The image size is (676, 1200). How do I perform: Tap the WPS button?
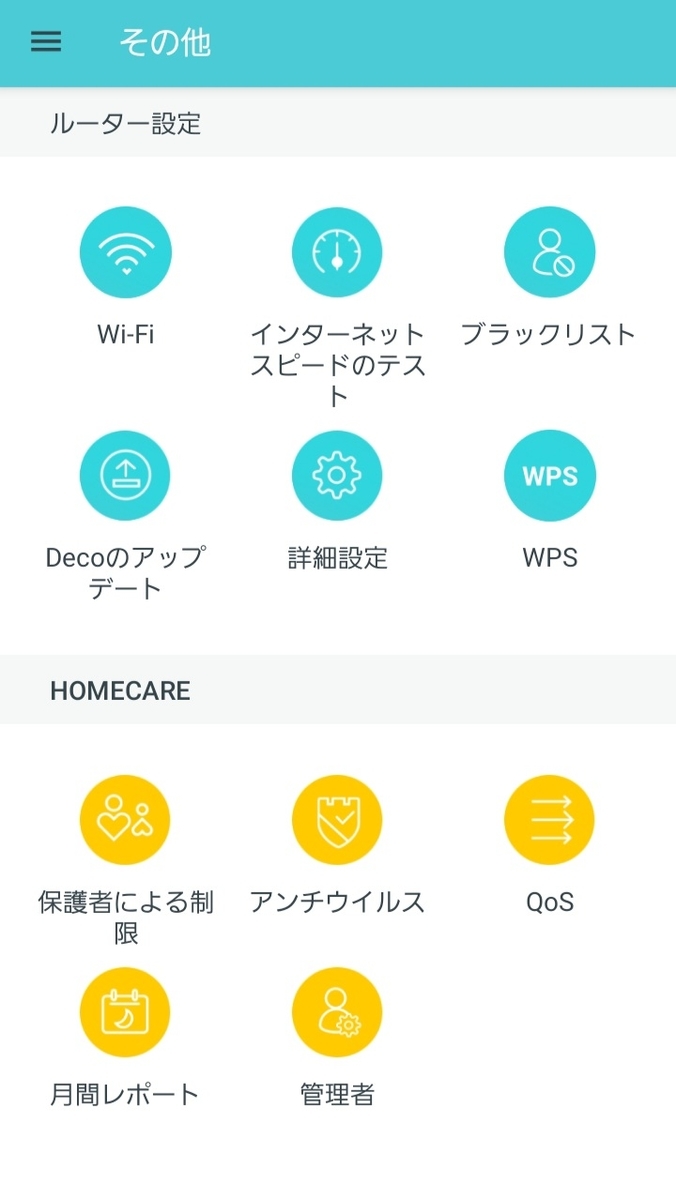click(549, 476)
